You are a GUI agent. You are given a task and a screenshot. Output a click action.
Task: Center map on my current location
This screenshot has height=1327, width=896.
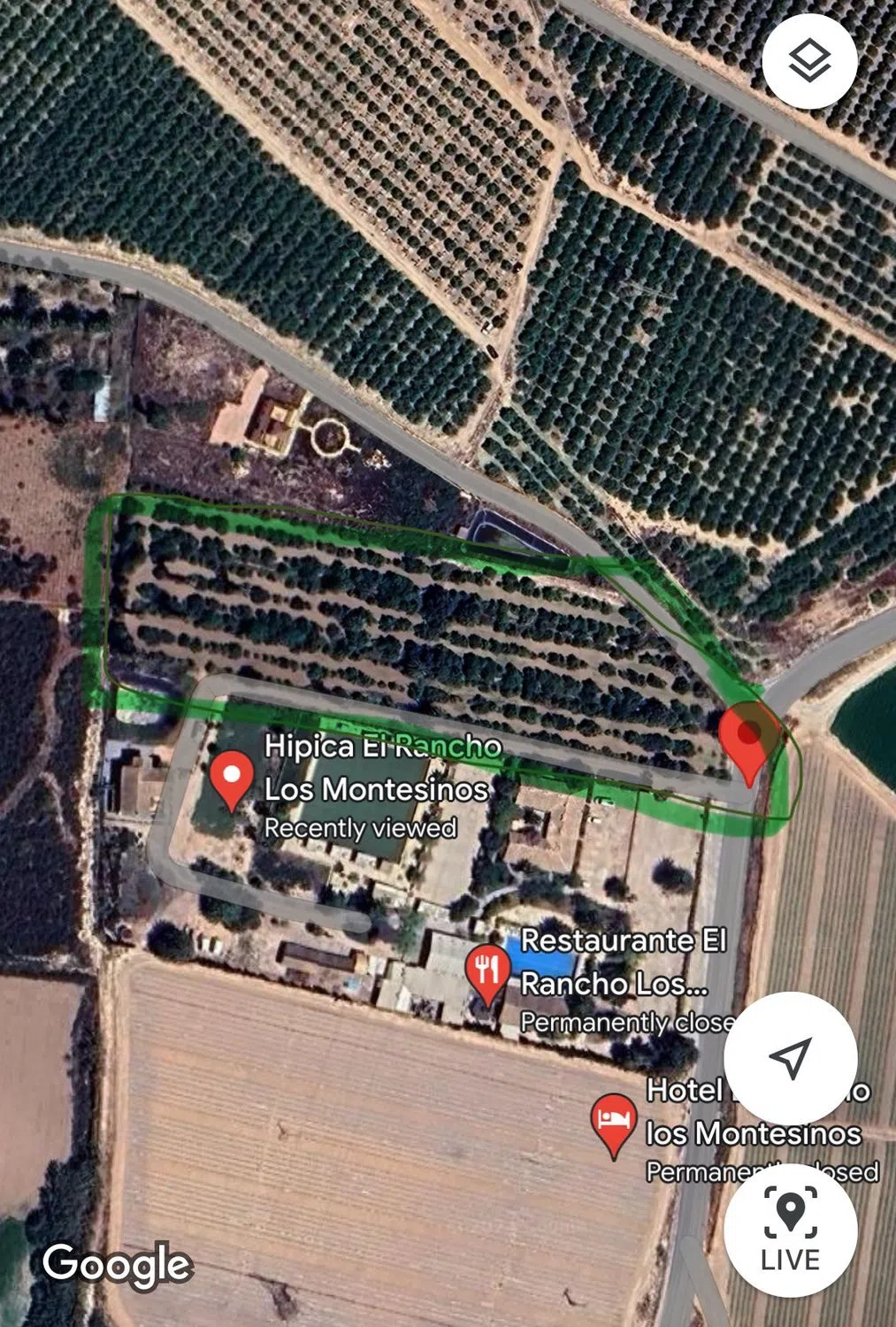790,1057
